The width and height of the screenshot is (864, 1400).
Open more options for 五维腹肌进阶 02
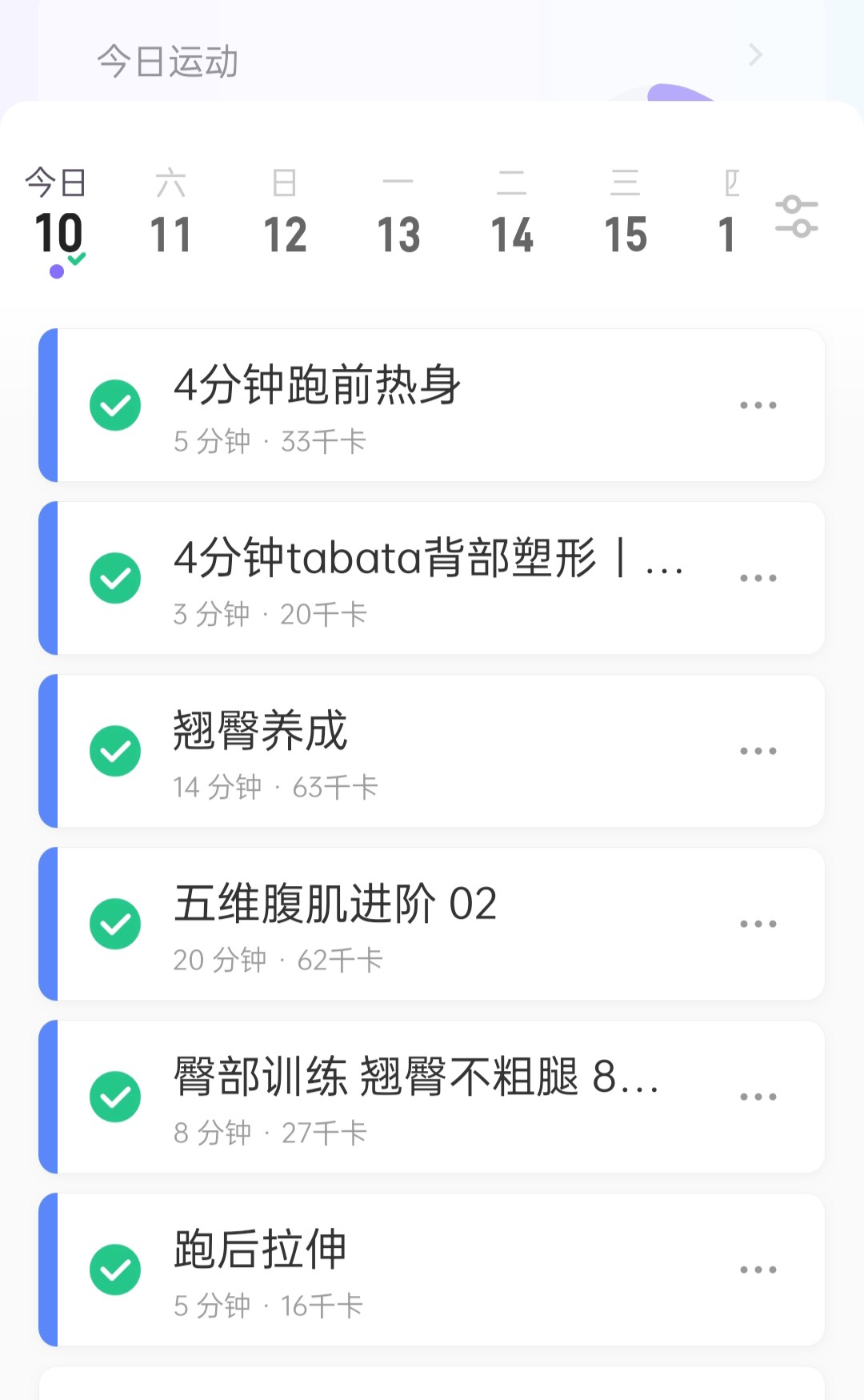click(x=758, y=924)
